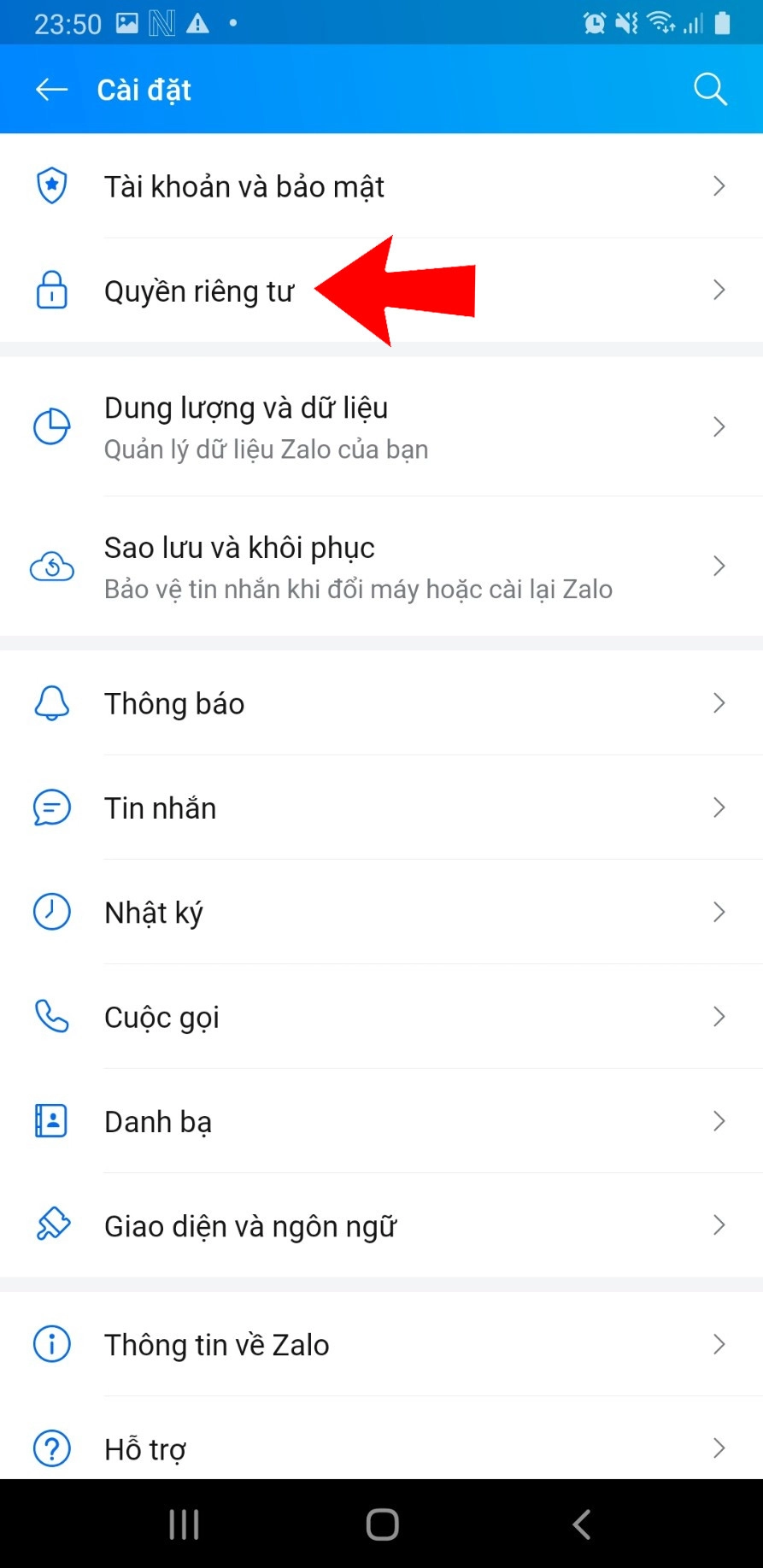Select the info icon beside Thông tin về Zalo
The image size is (763, 1568).
click(x=51, y=1344)
